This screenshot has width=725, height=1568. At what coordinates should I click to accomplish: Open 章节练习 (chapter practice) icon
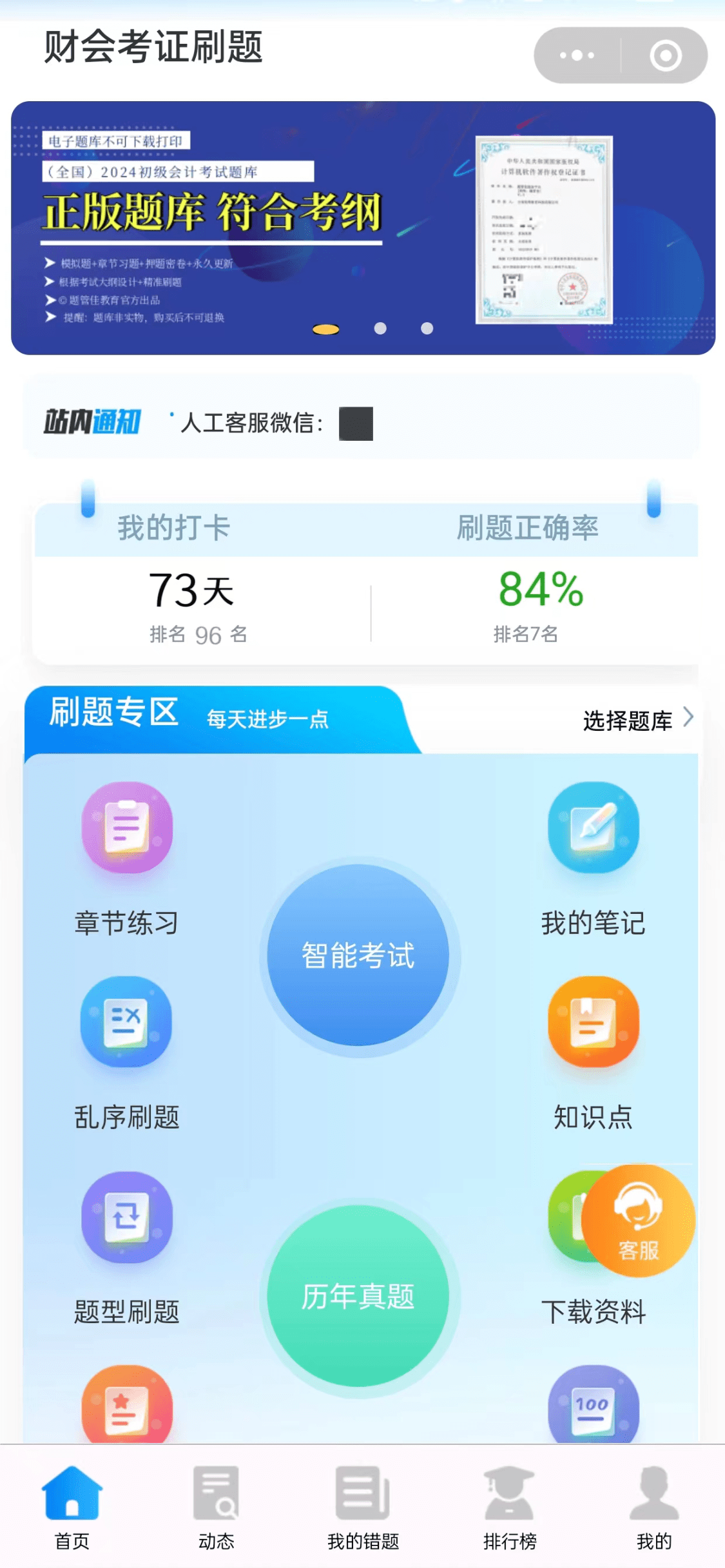pyautogui.click(x=126, y=830)
